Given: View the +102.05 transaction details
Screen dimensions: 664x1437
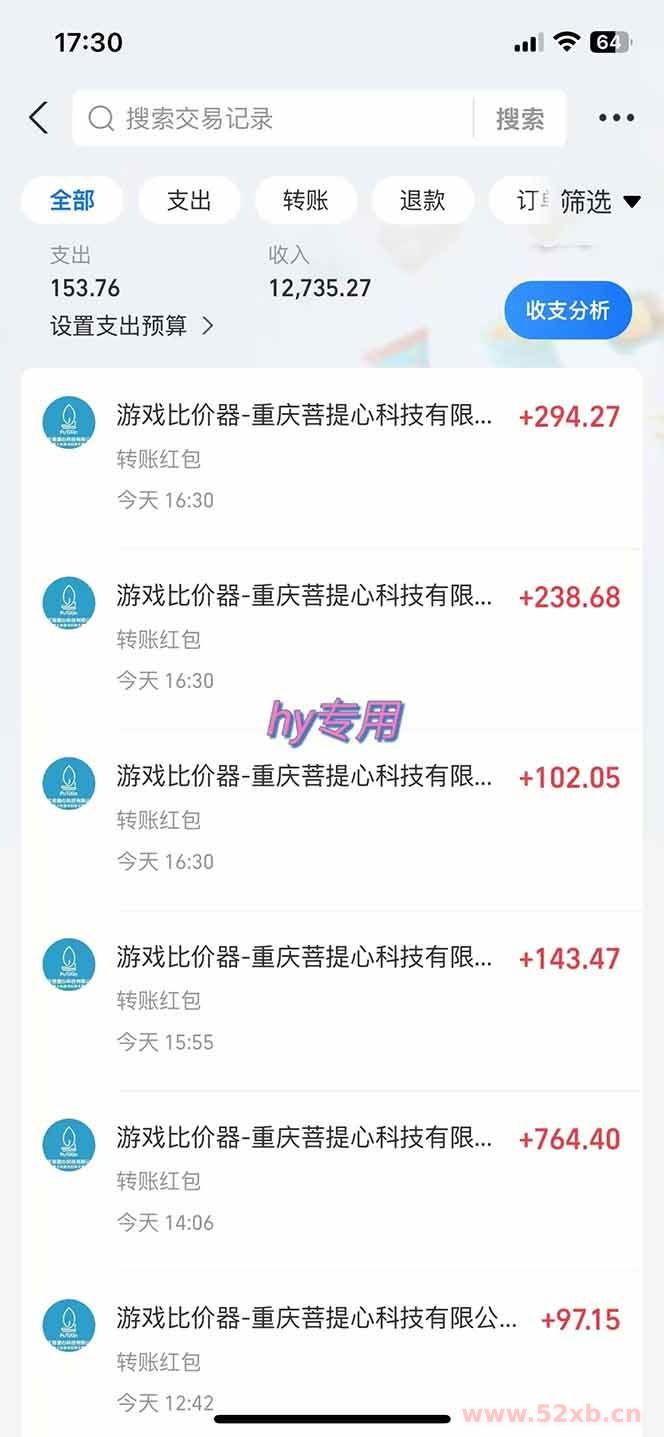Looking at the screenshot, I should tap(330, 818).
